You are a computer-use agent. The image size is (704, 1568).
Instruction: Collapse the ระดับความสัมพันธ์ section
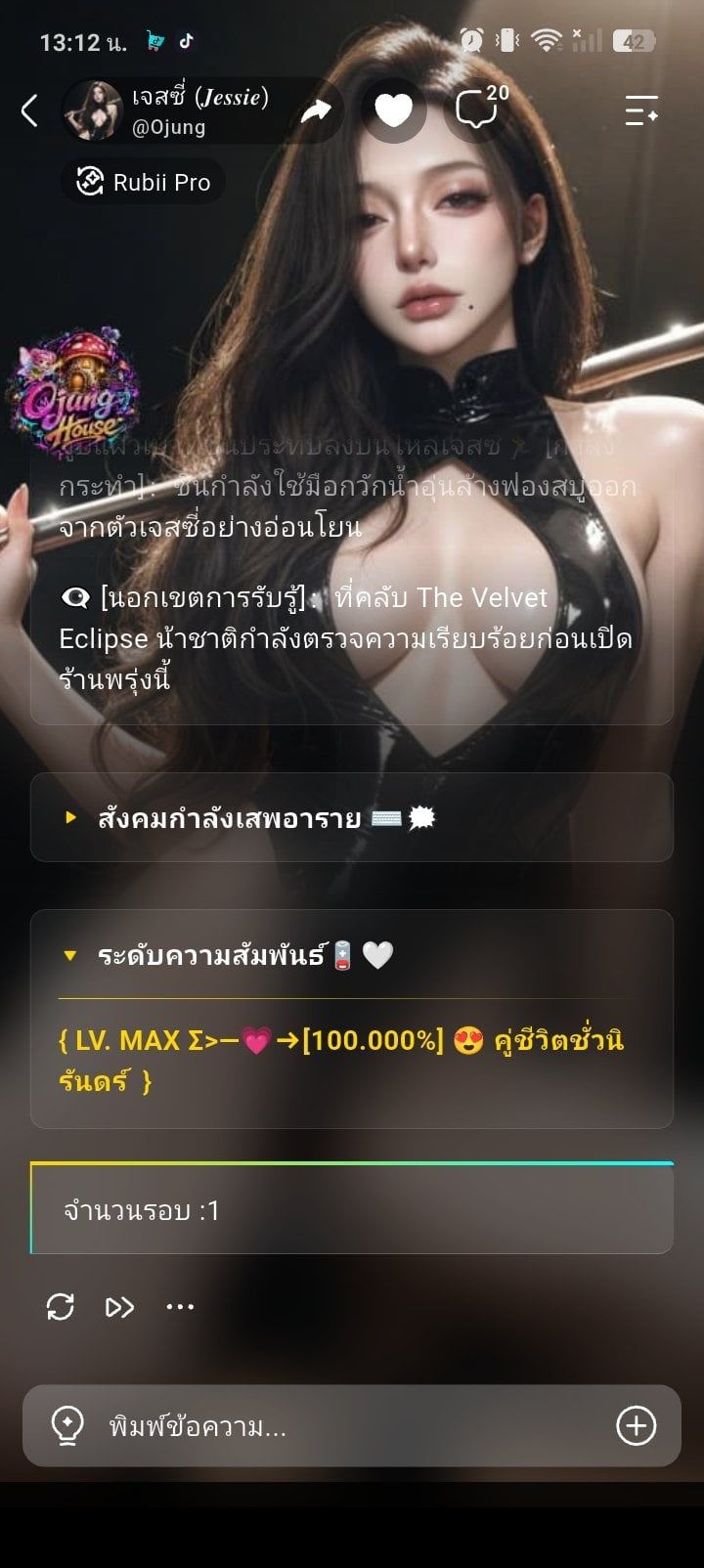tap(351, 955)
